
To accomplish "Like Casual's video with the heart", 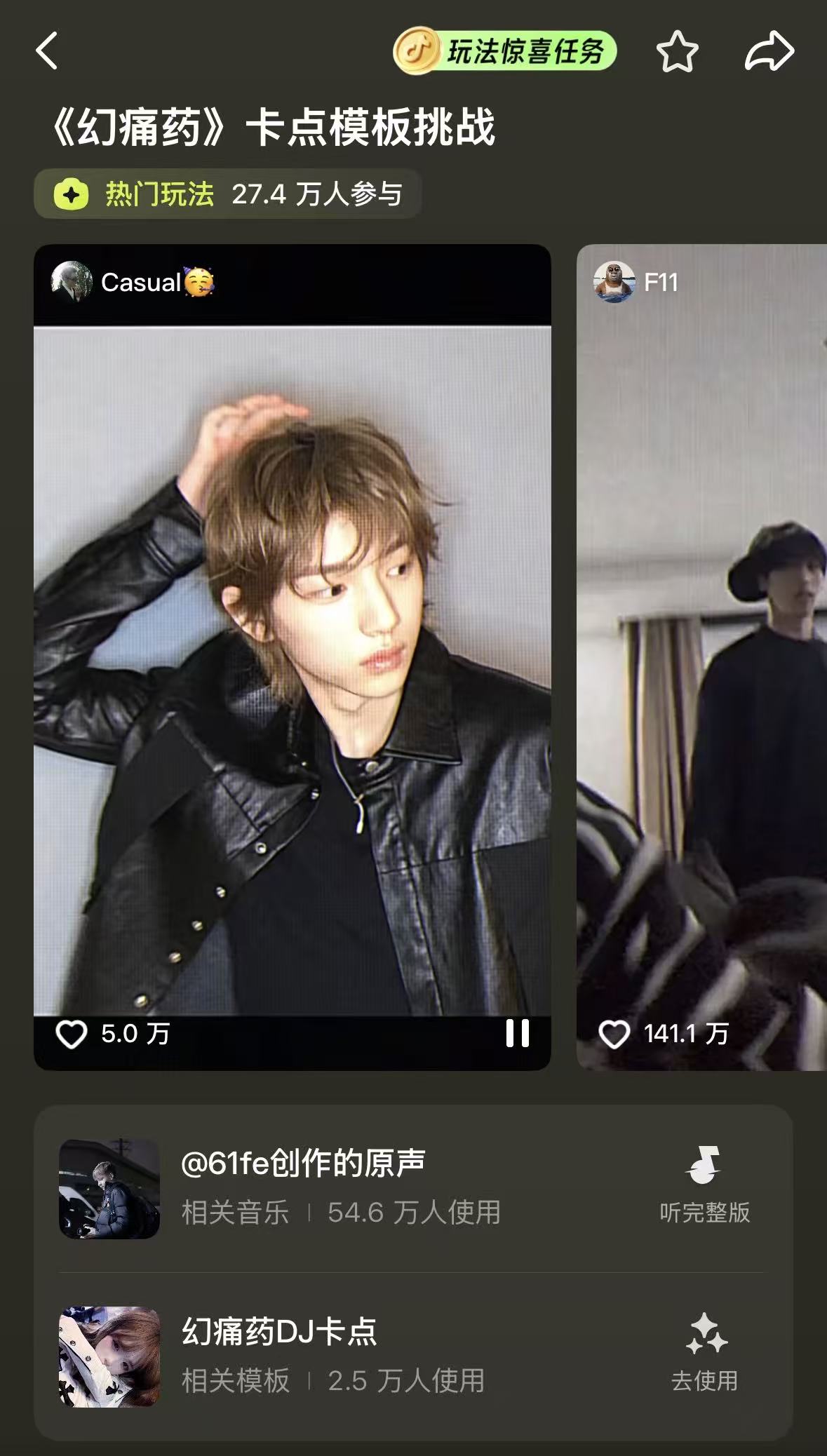I will coord(71,1034).
